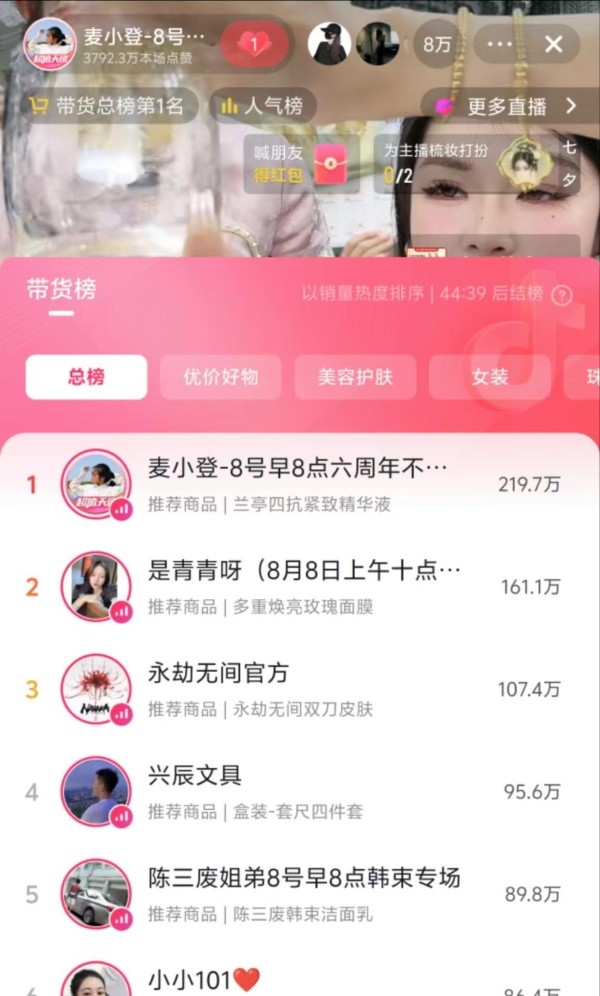
Task: Switch to the 美容护肤 tab
Action: click(355, 377)
